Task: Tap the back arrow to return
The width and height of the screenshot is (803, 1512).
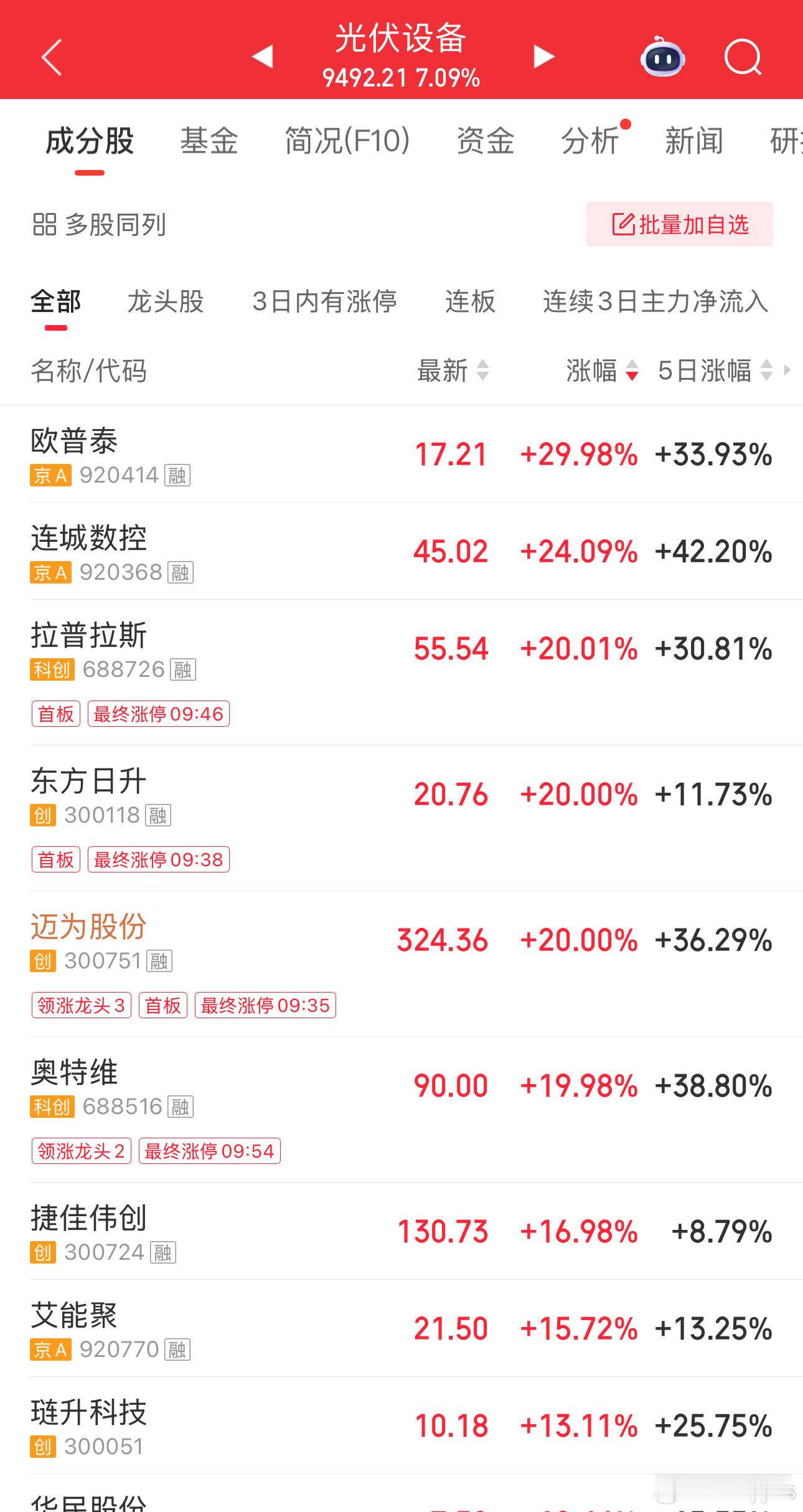Action: [x=51, y=57]
